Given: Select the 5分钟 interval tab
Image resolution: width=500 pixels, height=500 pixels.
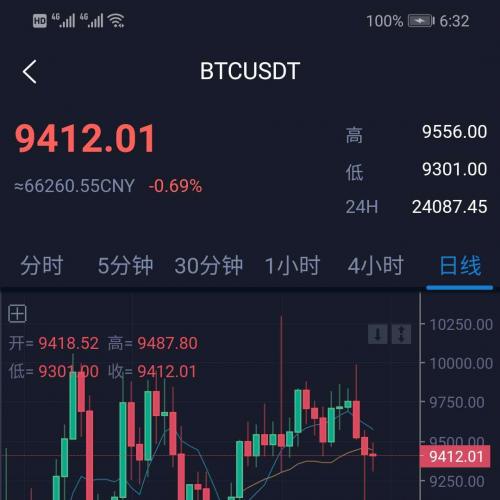Looking at the screenshot, I should [125, 266].
